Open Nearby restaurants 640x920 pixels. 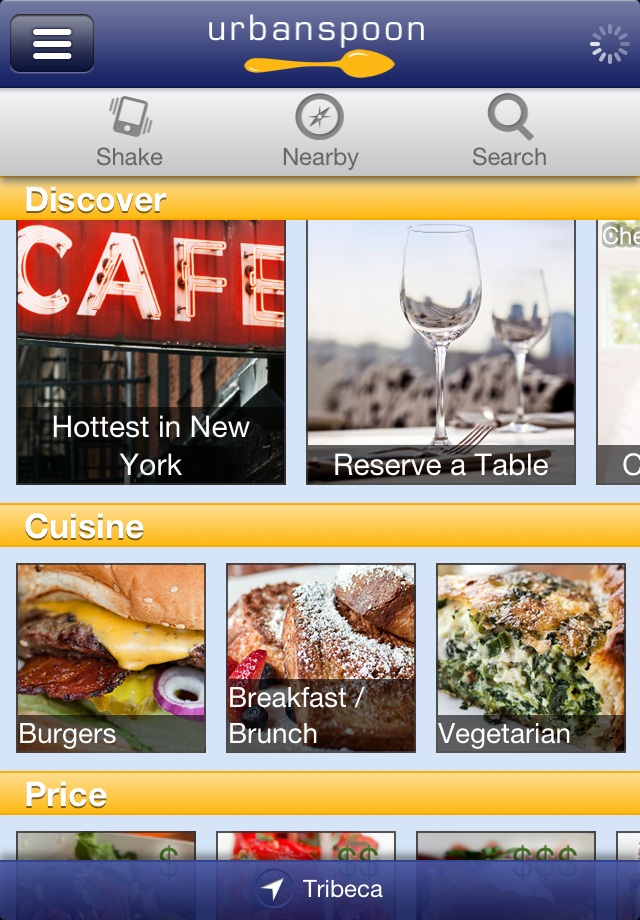320,132
